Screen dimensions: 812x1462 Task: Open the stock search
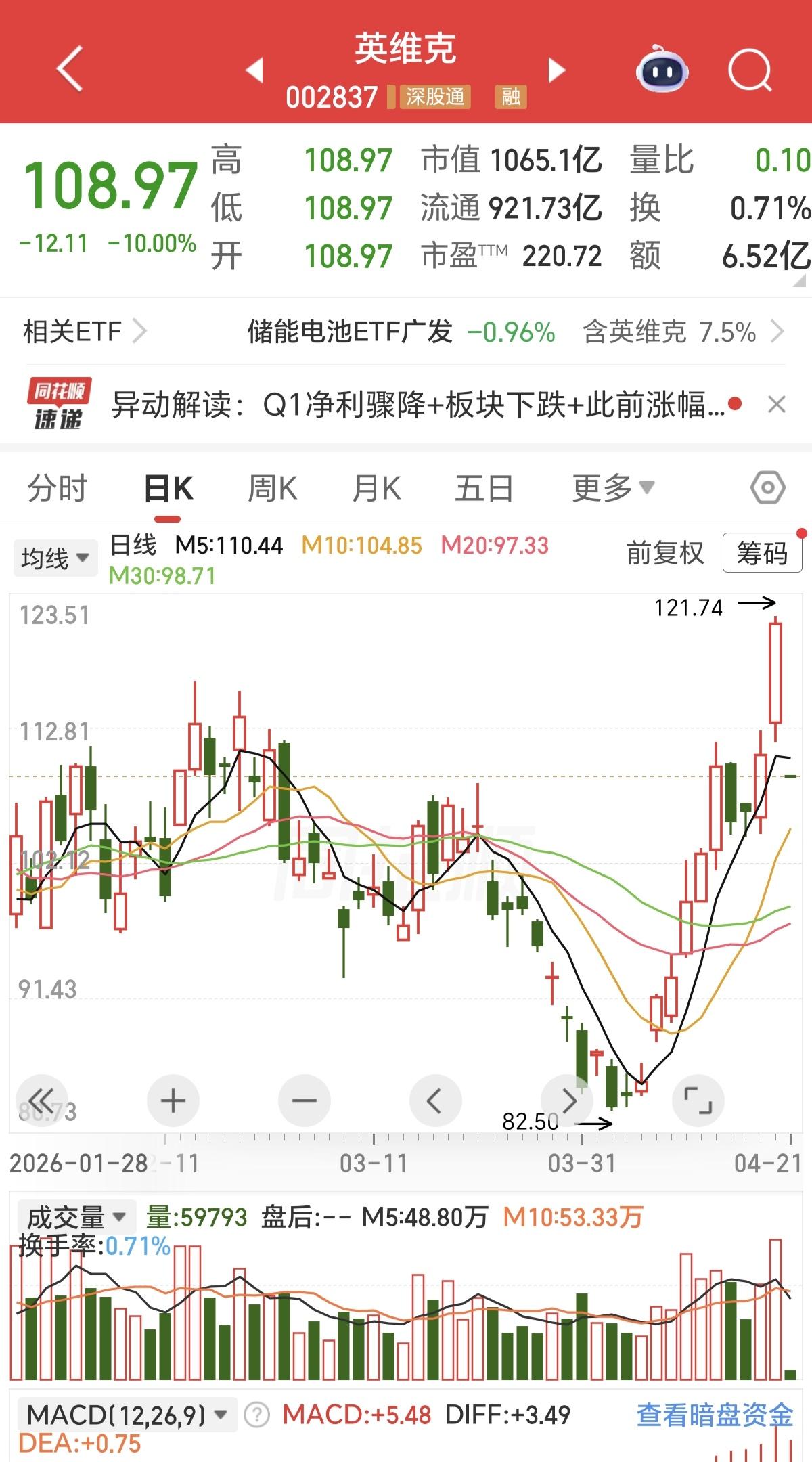tap(748, 70)
